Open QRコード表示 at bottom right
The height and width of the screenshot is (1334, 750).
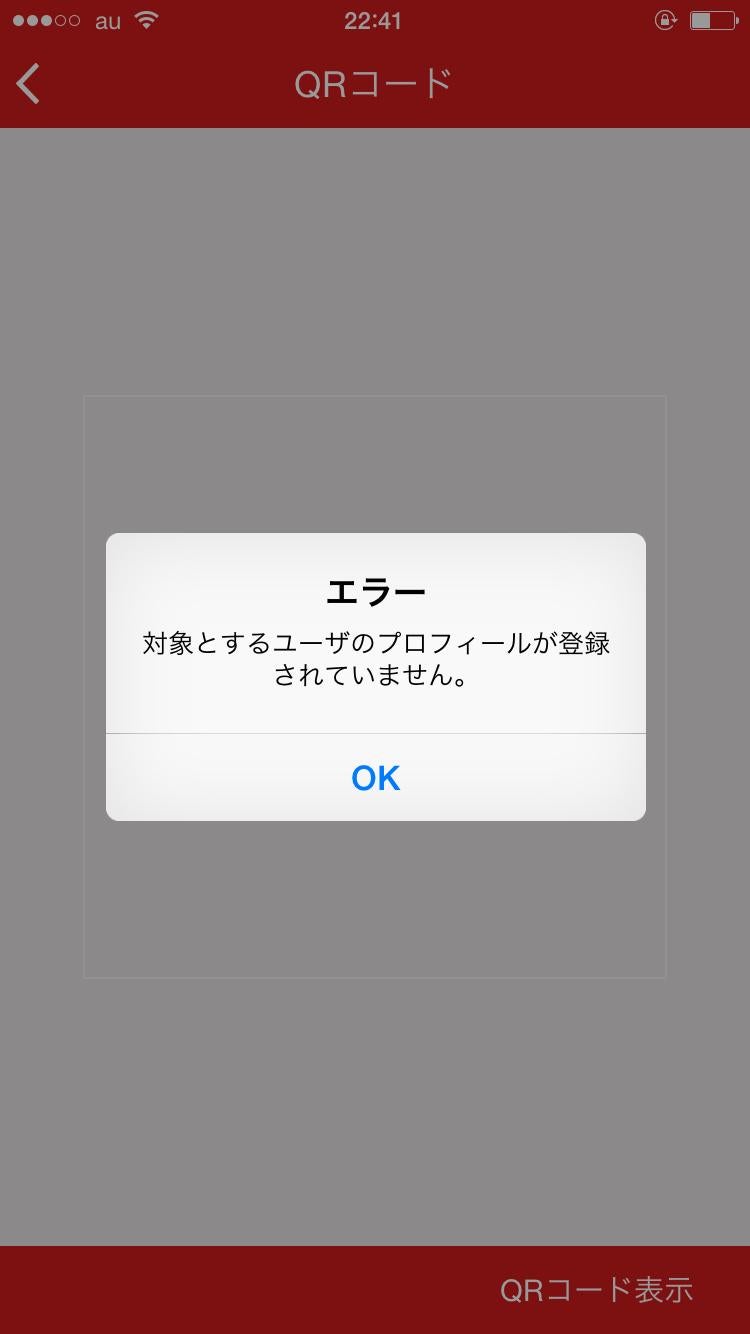(x=597, y=1290)
